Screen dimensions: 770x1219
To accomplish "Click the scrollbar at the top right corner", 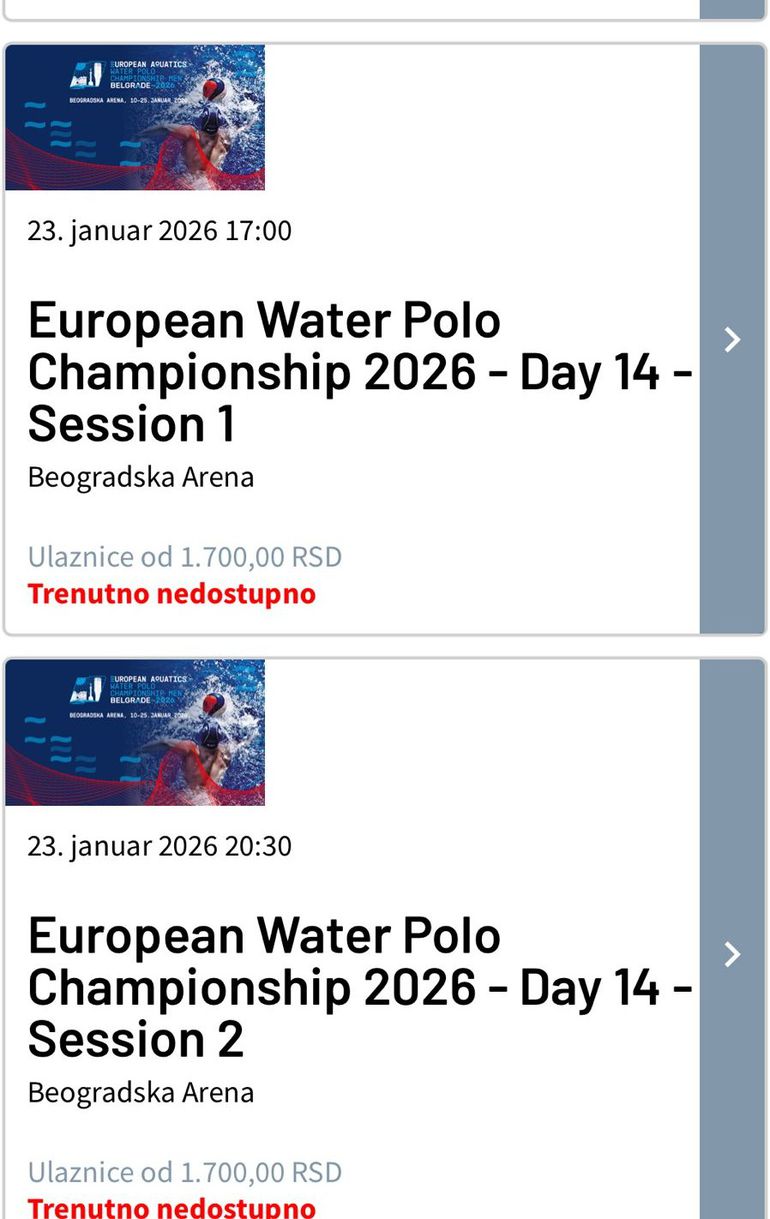I will (733, 8).
